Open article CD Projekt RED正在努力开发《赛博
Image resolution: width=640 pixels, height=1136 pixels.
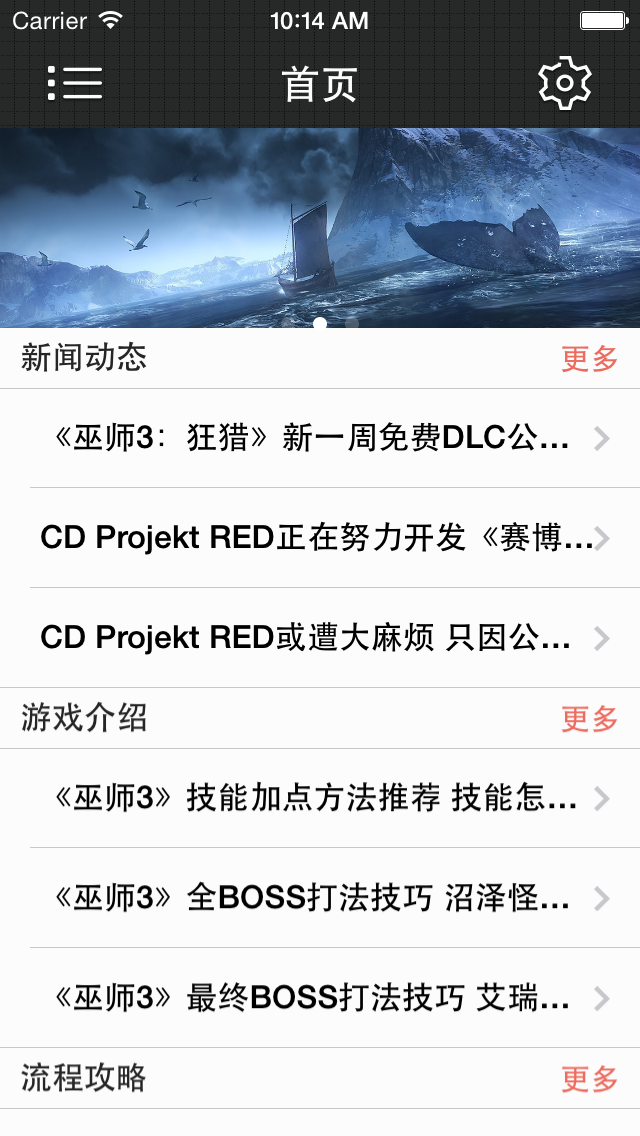[320, 538]
